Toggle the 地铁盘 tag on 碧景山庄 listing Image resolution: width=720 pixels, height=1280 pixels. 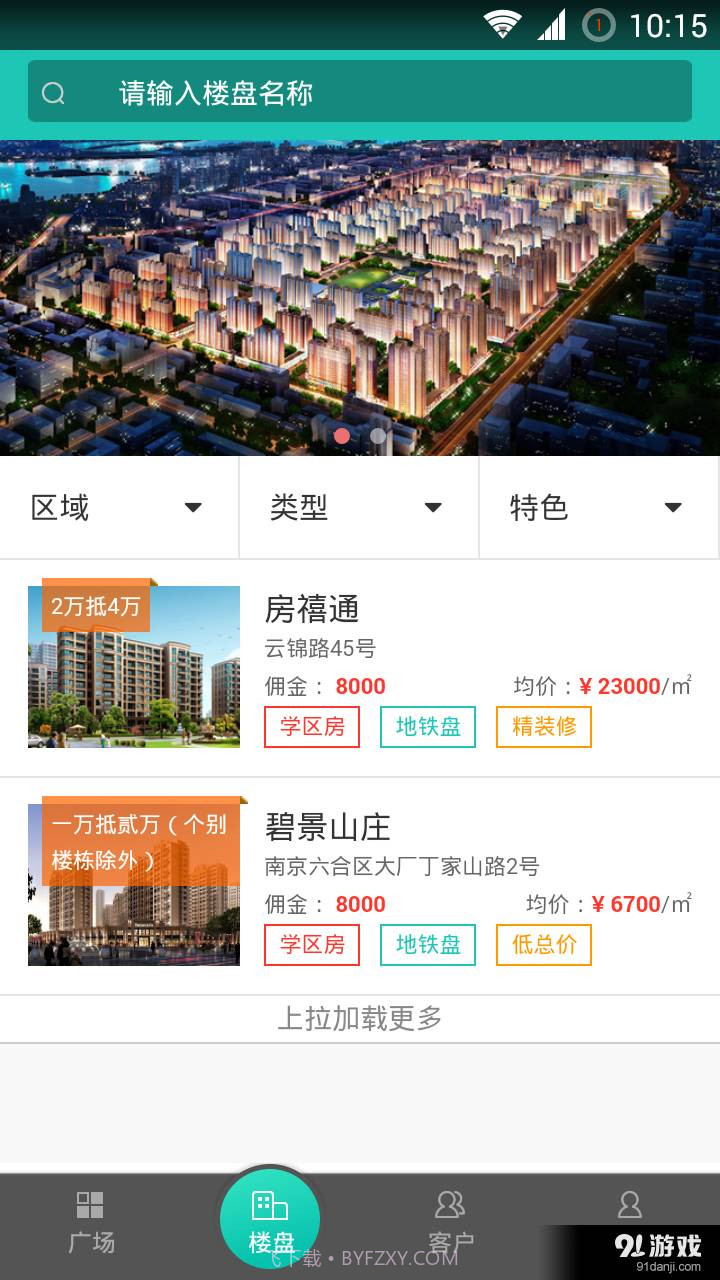coord(428,944)
